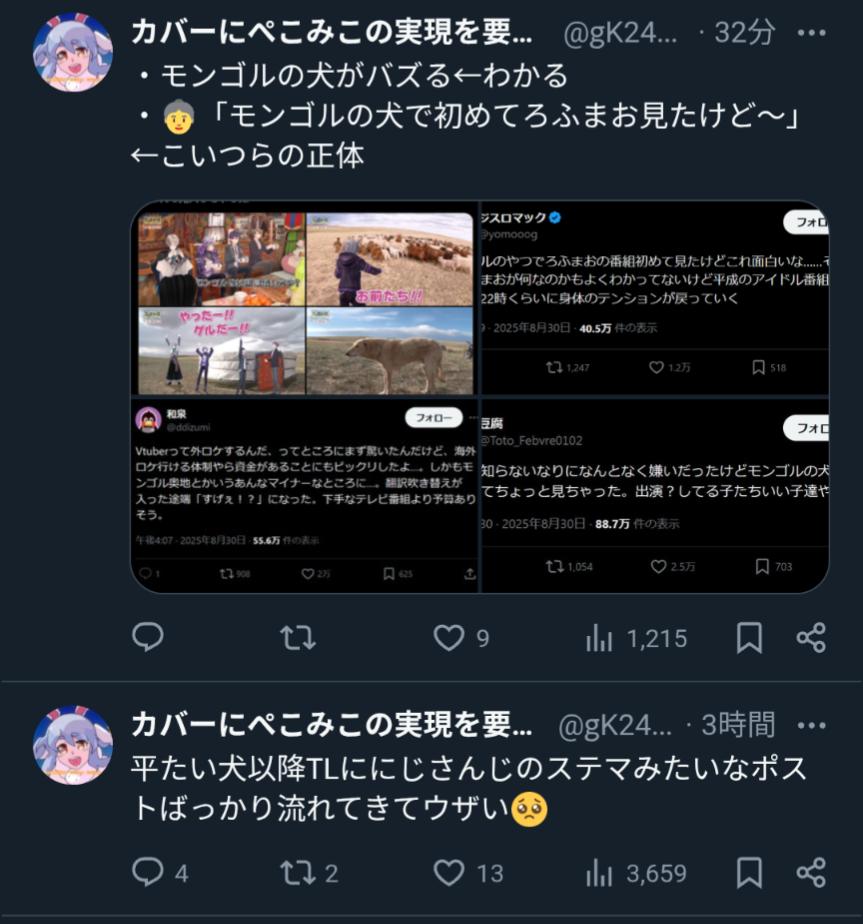Open overflow menu on the 3時間 post

click(x=811, y=724)
